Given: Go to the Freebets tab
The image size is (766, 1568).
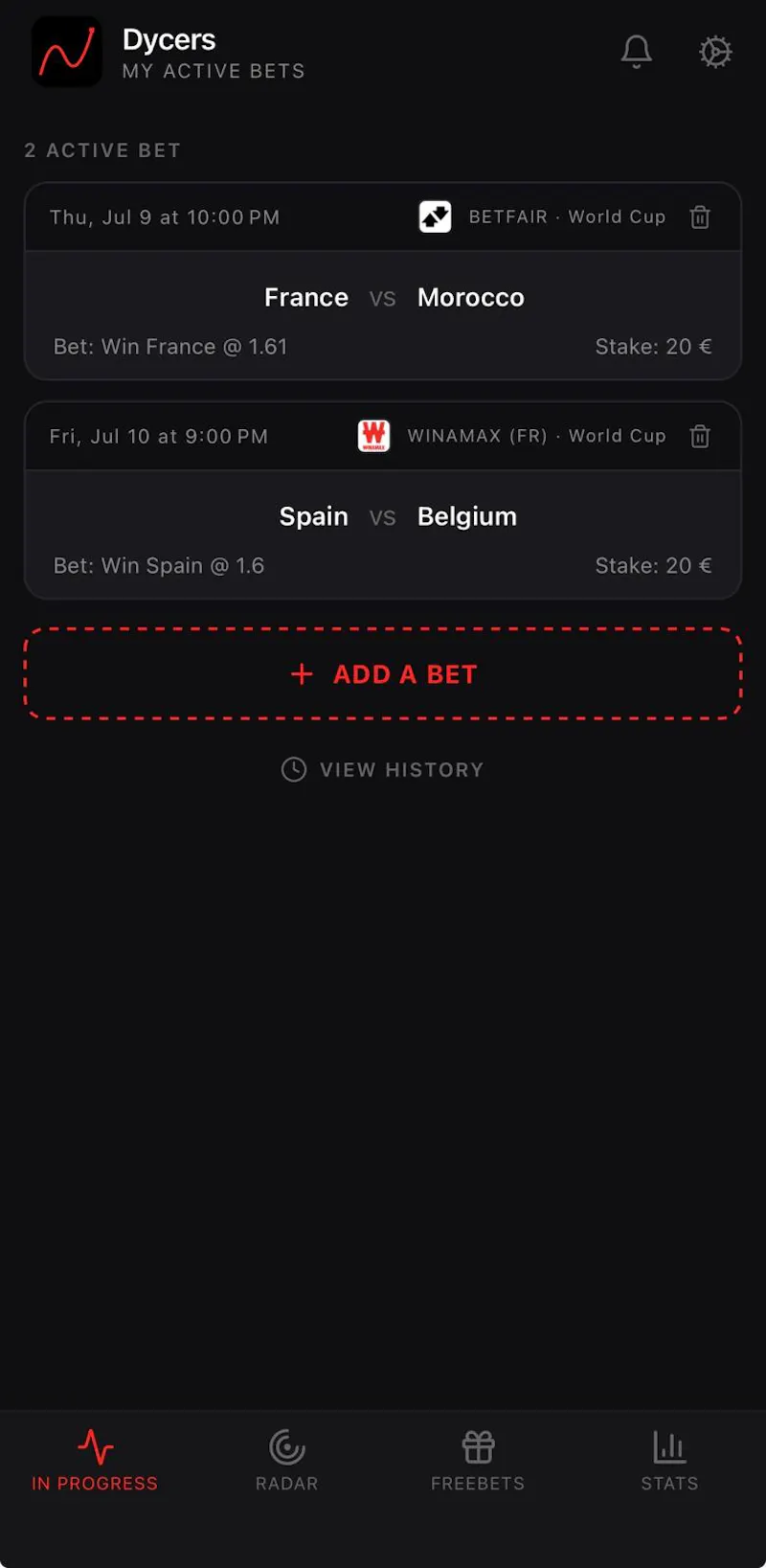Looking at the screenshot, I should click(x=478, y=1461).
